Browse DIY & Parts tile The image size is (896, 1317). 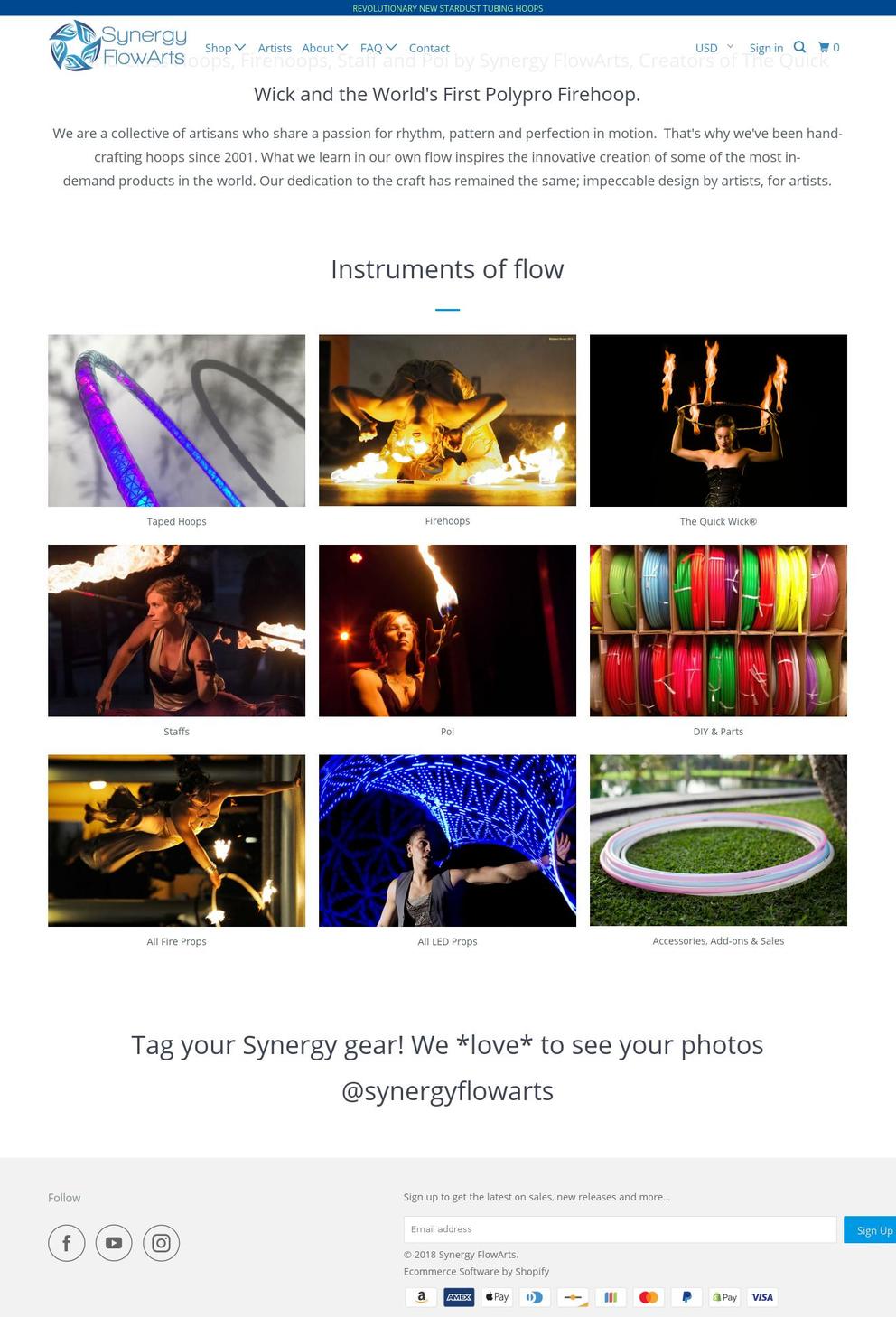[x=718, y=630]
